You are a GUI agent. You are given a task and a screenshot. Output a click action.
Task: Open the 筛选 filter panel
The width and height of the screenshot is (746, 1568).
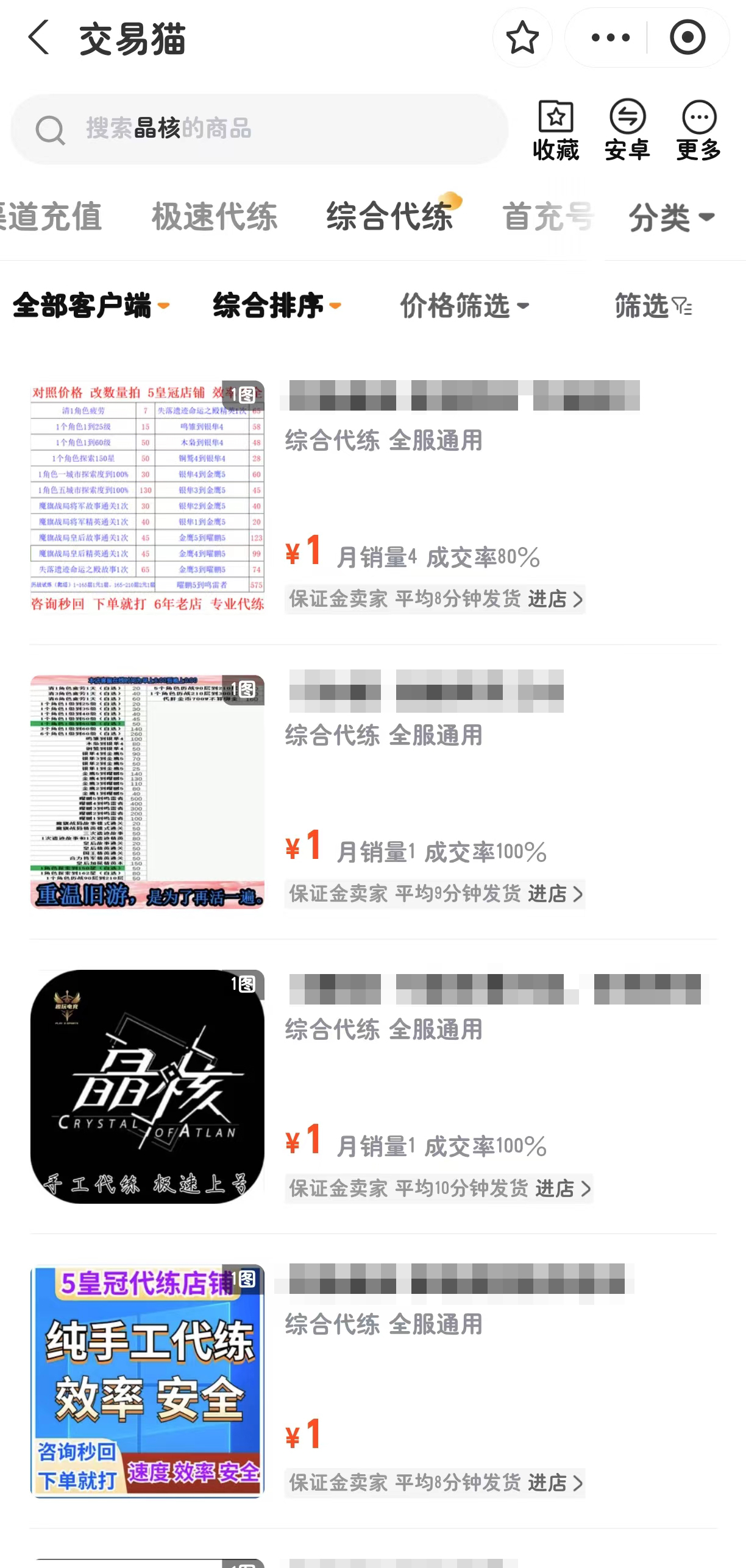[x=652, y=306]
